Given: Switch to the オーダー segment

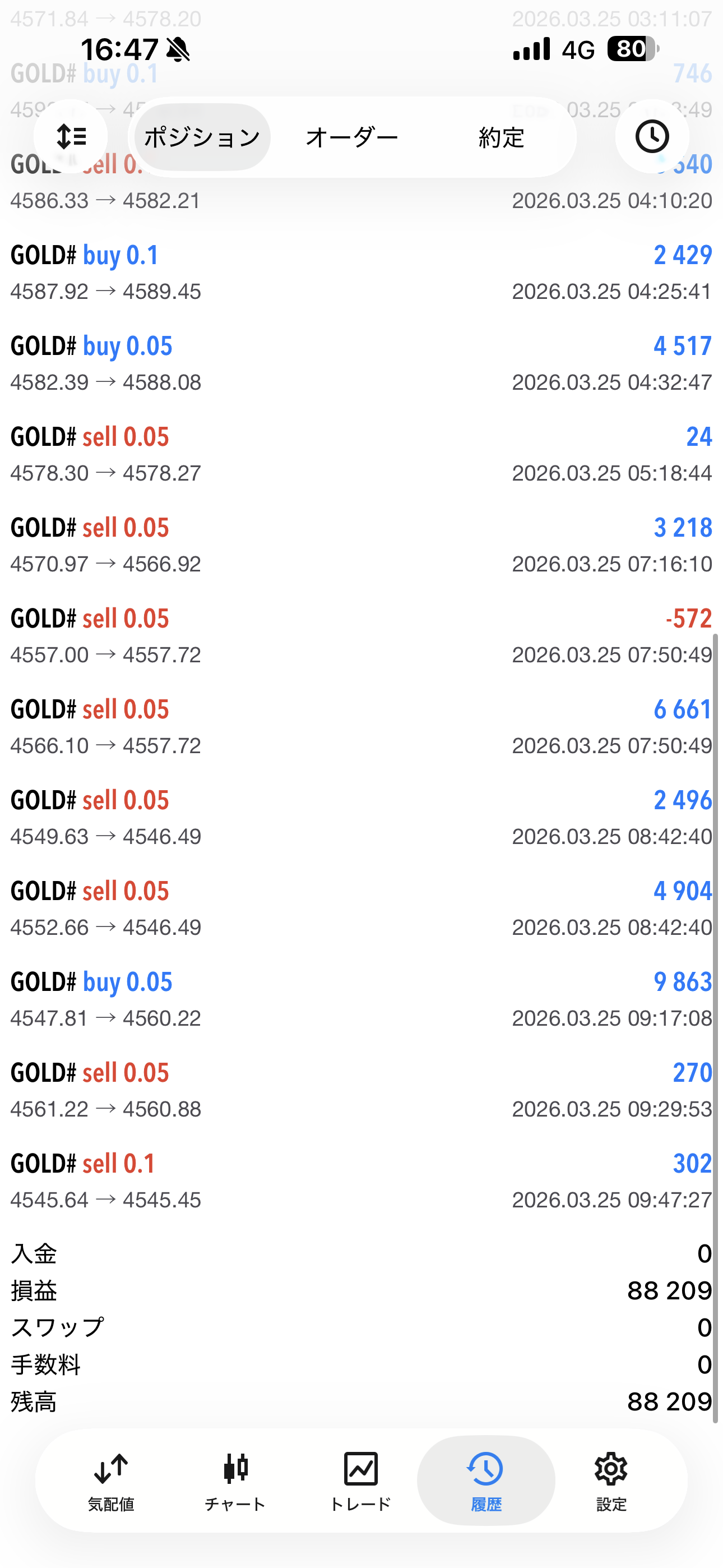Looking at the screenshot, I should tap(352, 137).
